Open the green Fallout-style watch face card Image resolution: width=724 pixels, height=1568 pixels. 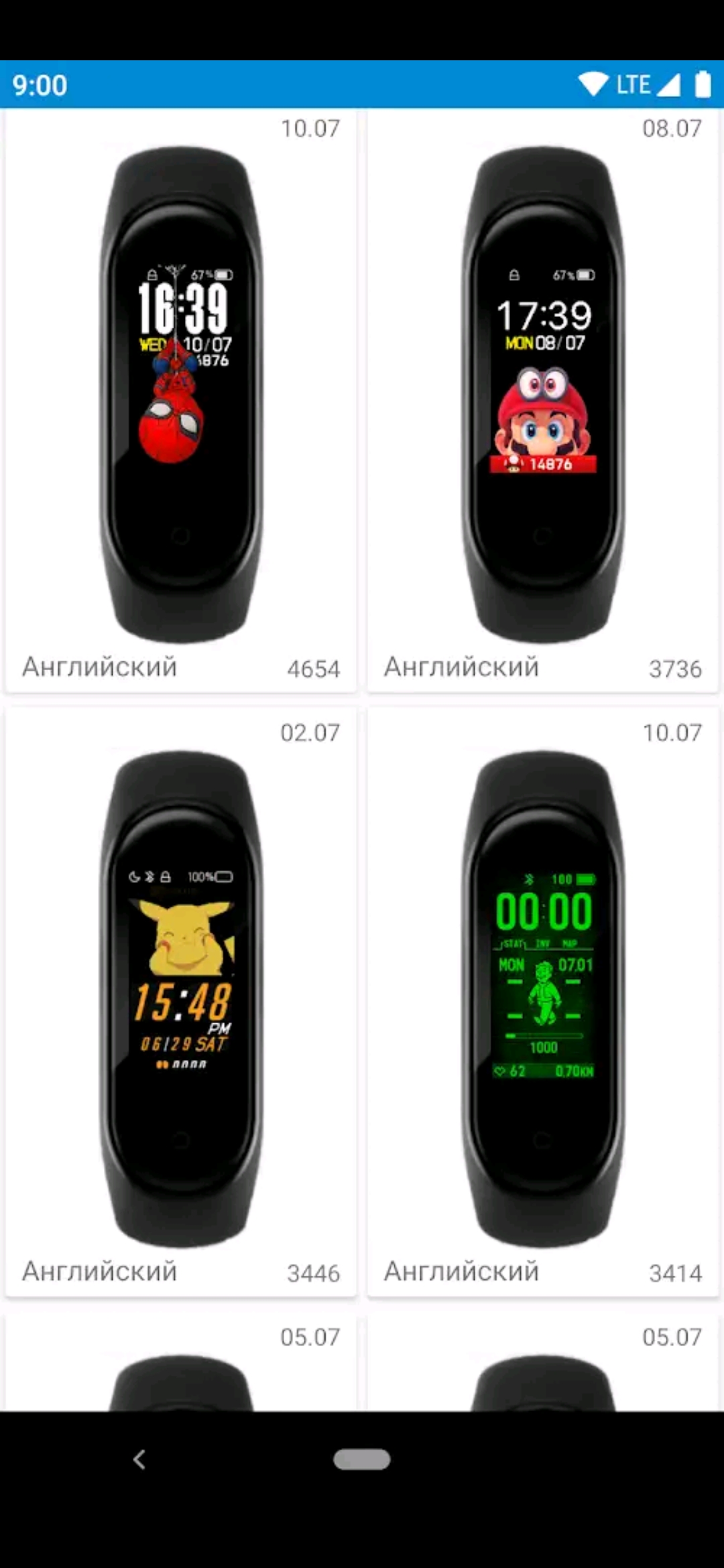tap(543, 1002)
